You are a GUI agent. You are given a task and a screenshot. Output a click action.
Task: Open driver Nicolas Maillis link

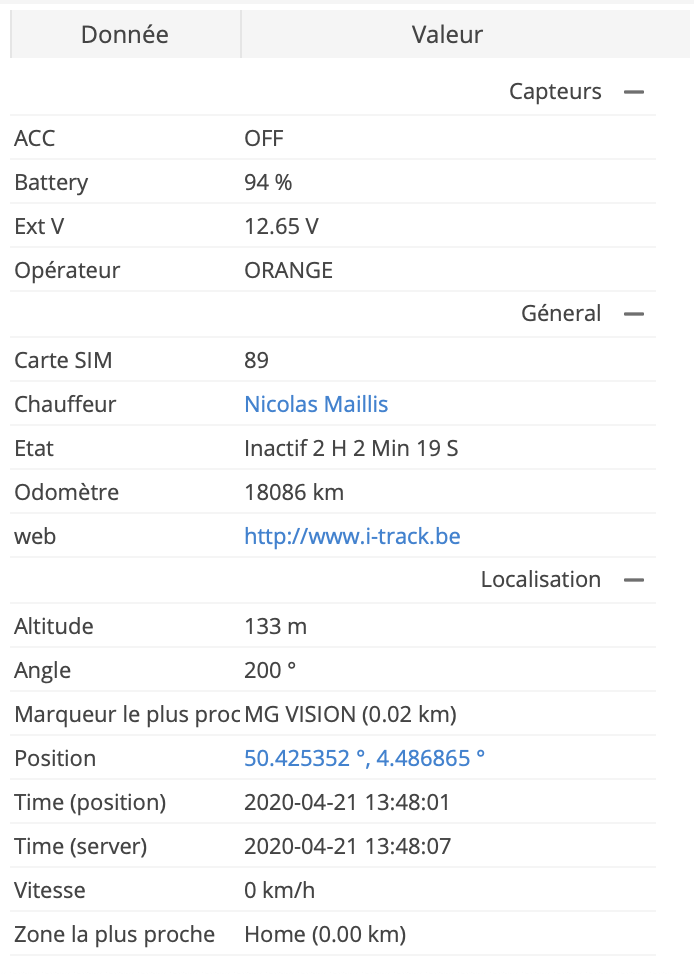click(316, 405)
